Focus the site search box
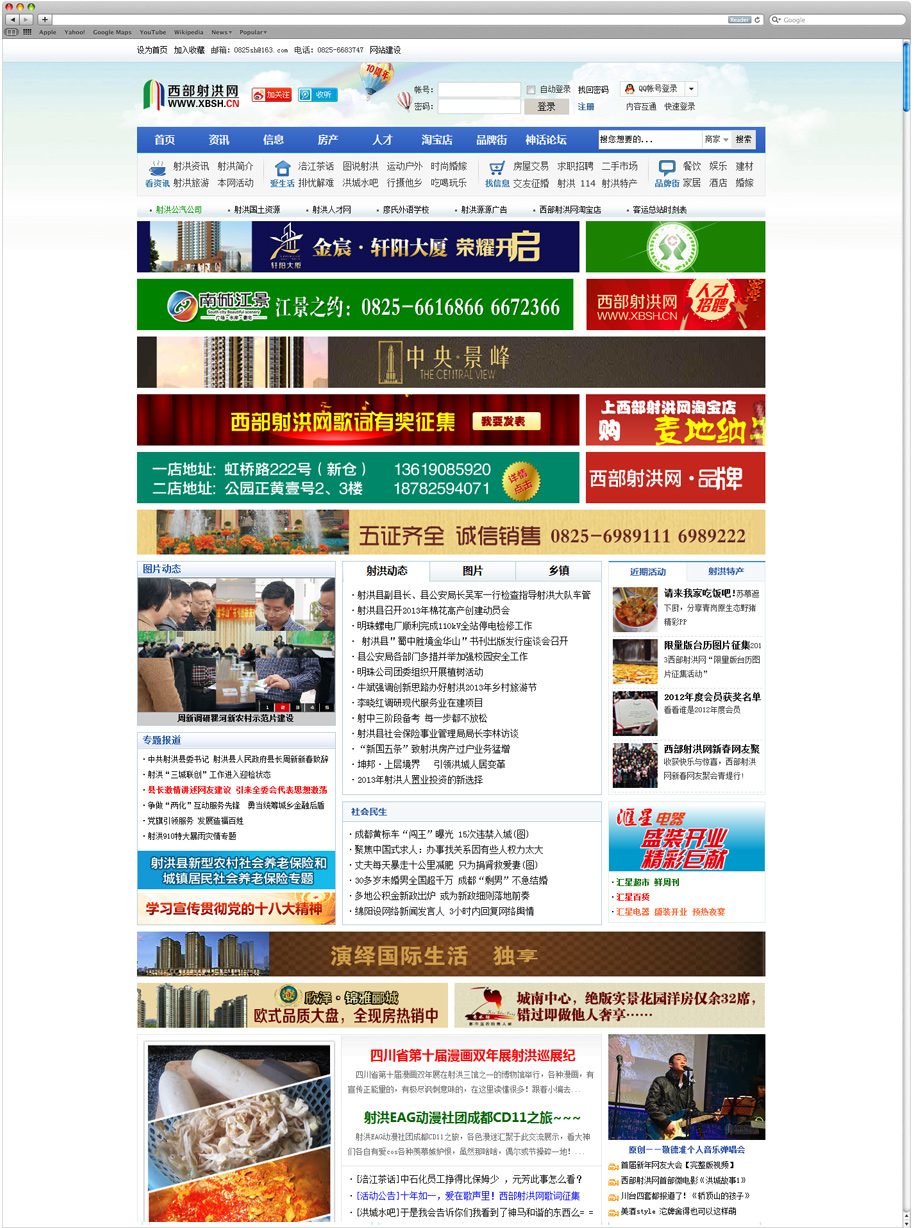The width and height of the screenshot is (914, 1228). pyautogui.click(x=648, y=140)
